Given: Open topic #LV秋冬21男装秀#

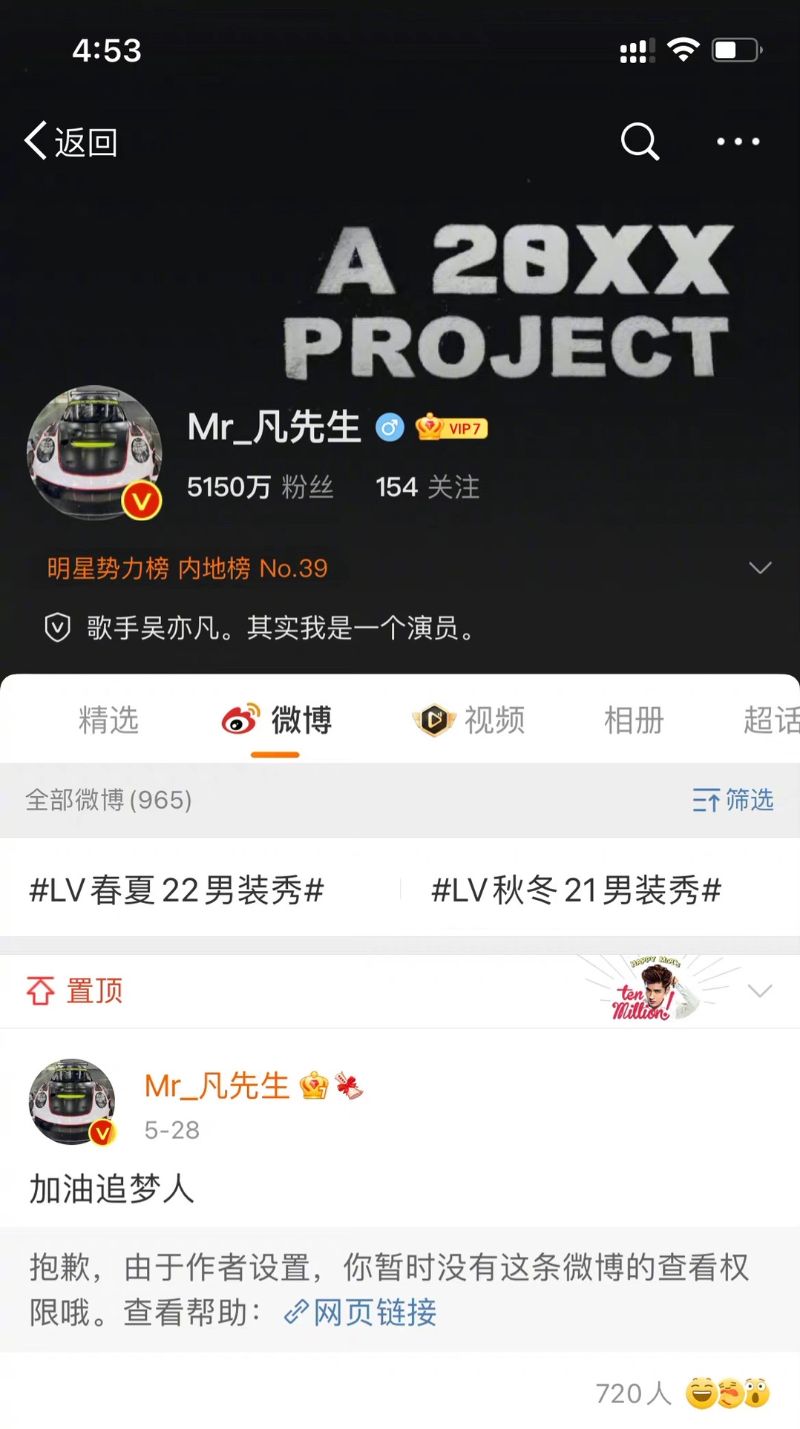Looking at the screenshot, I should pos(576,890).
